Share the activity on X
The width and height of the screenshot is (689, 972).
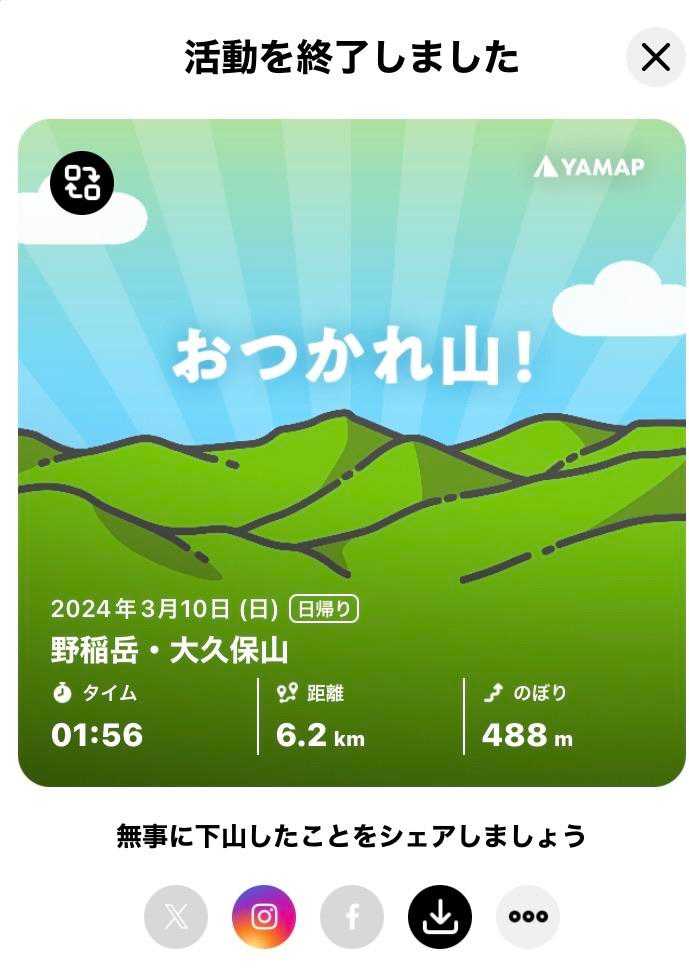176,917
